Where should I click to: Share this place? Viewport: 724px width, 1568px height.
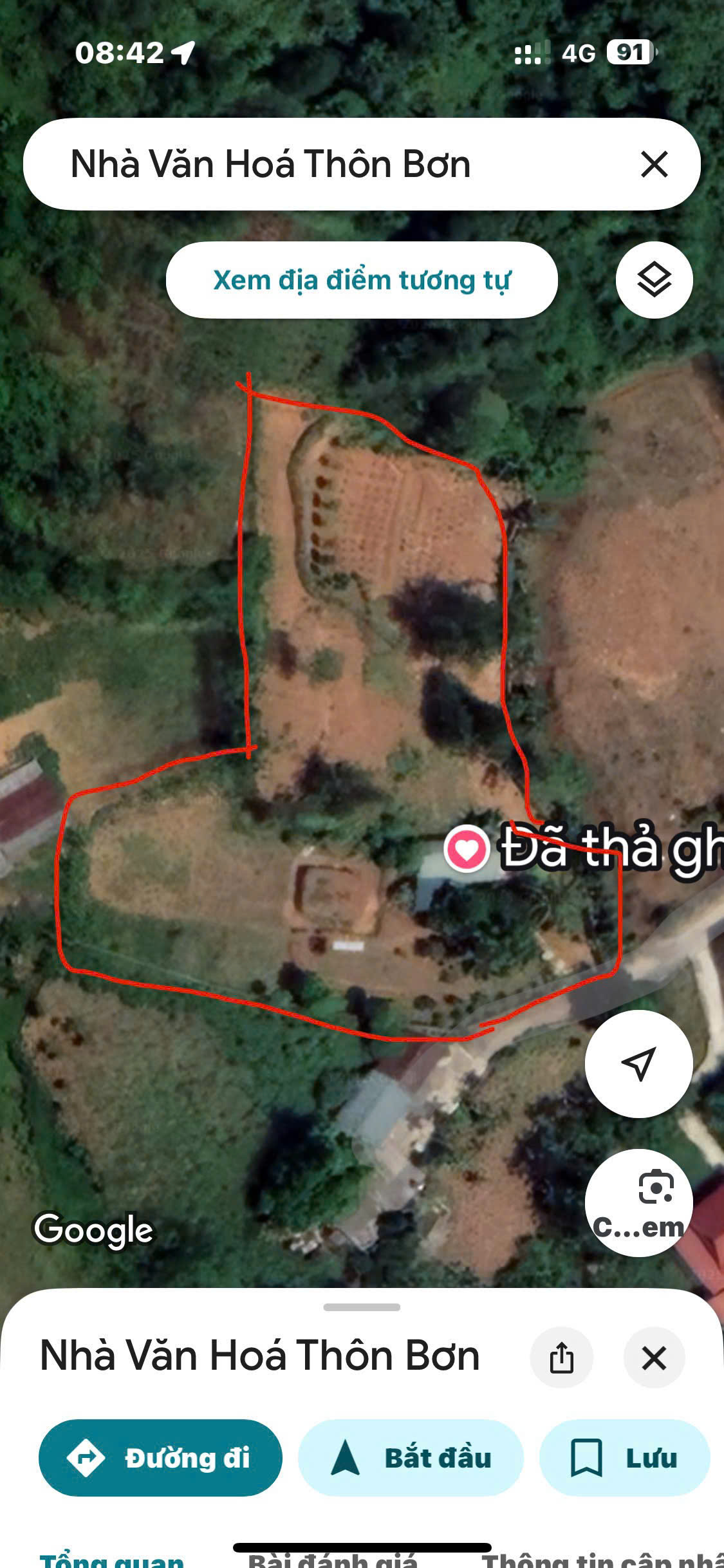[561, 1358]
